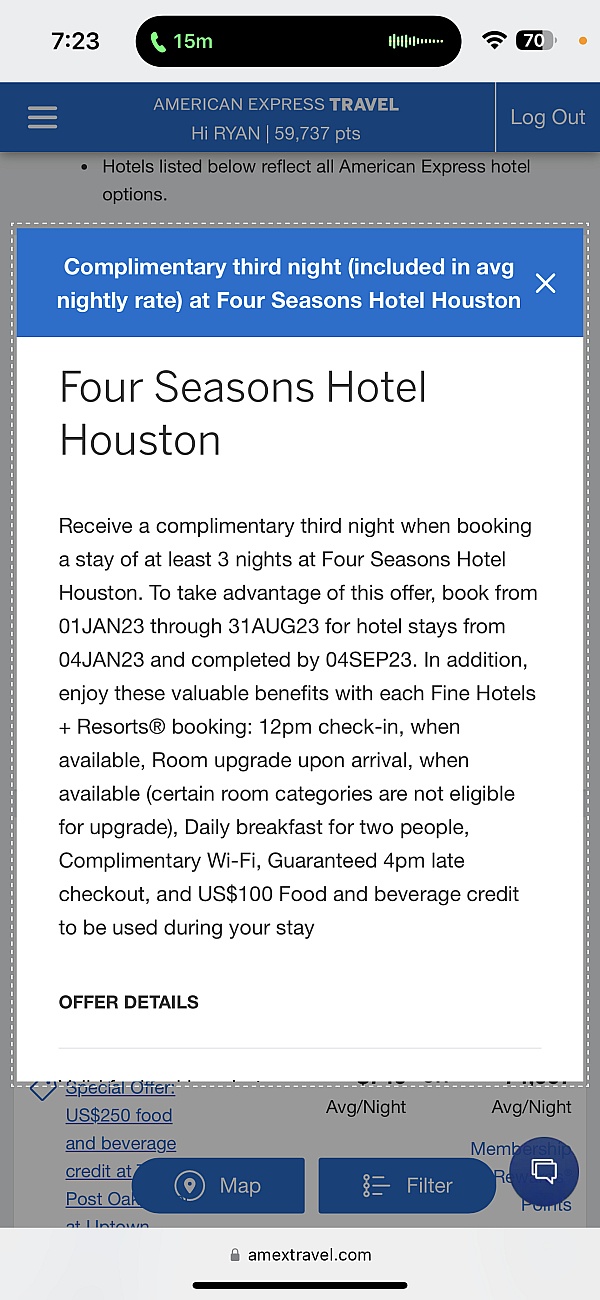Close the Four Seasons offer dialog
600x1300 pixels.
pyautogui.click(x=545, y=283)
